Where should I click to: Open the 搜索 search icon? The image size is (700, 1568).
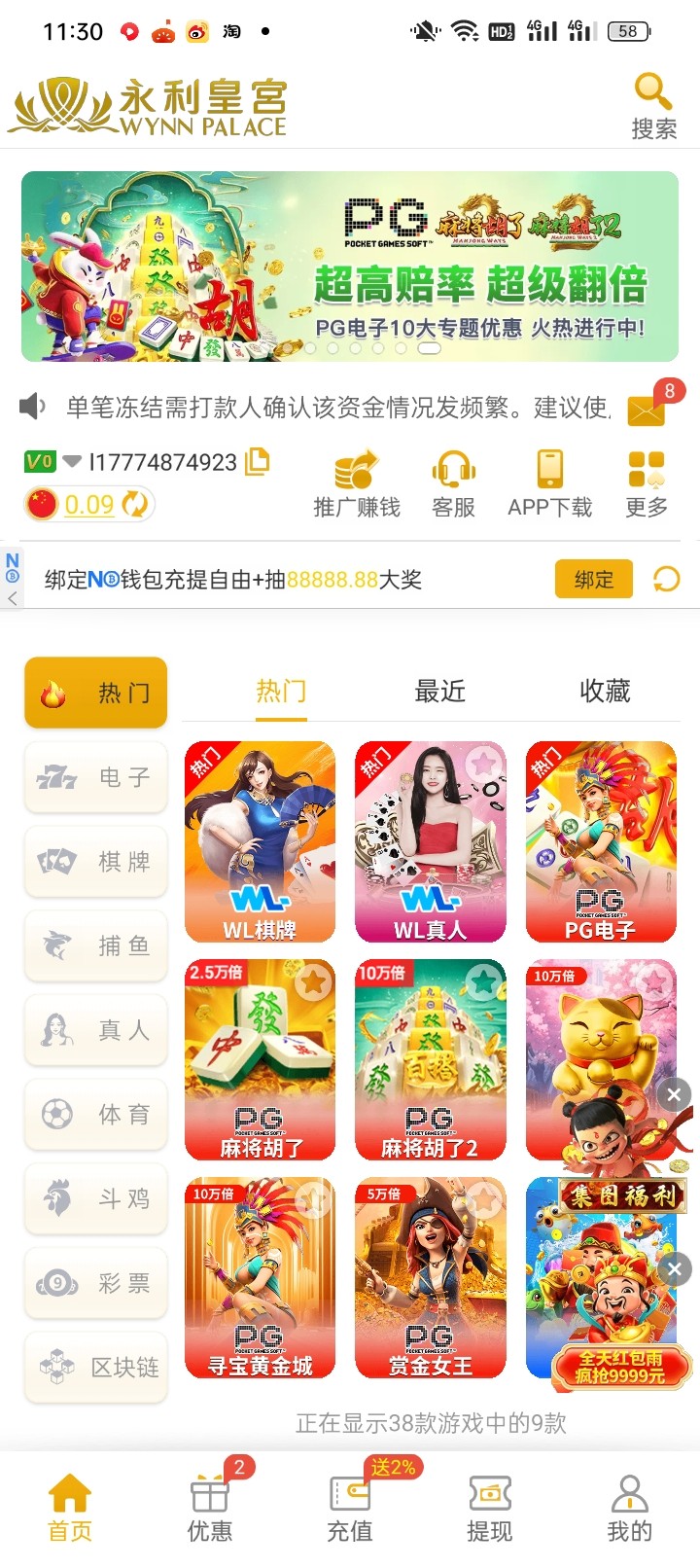[653, 104]
